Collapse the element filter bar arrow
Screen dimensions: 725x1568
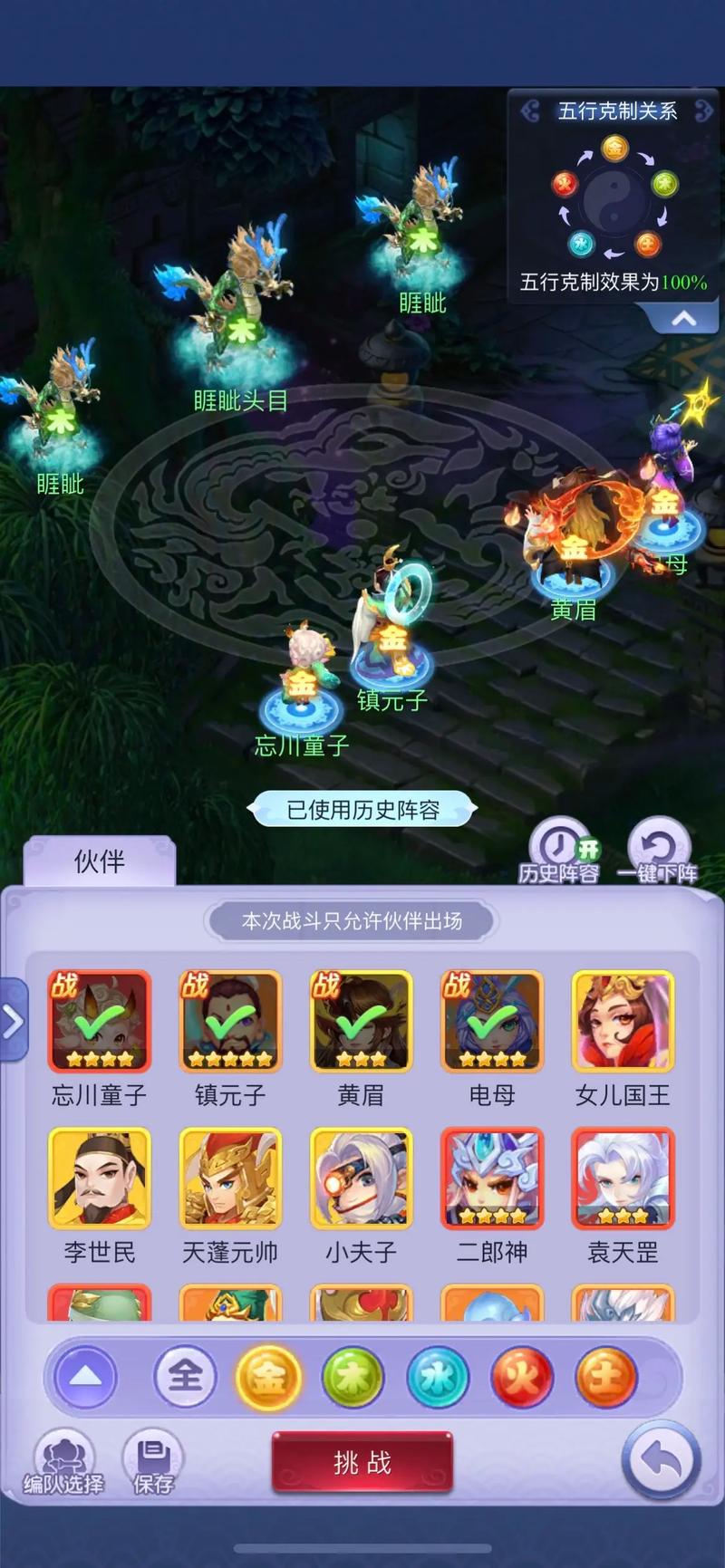(x=85, y=1378)
